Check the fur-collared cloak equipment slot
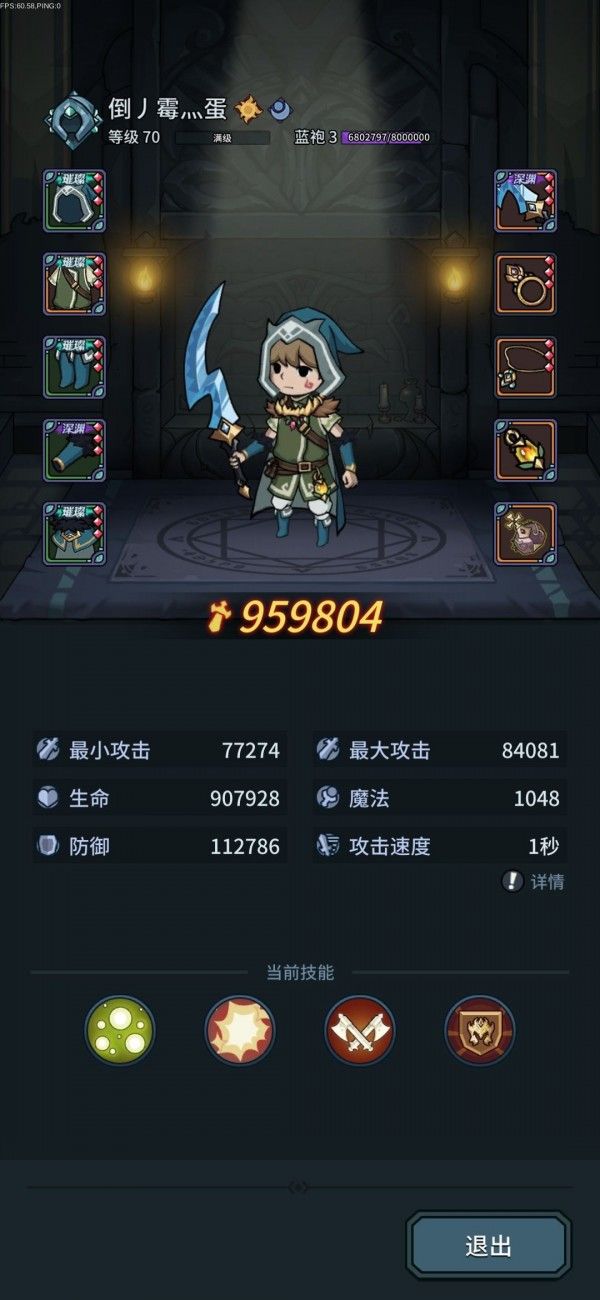 point(74,534)
